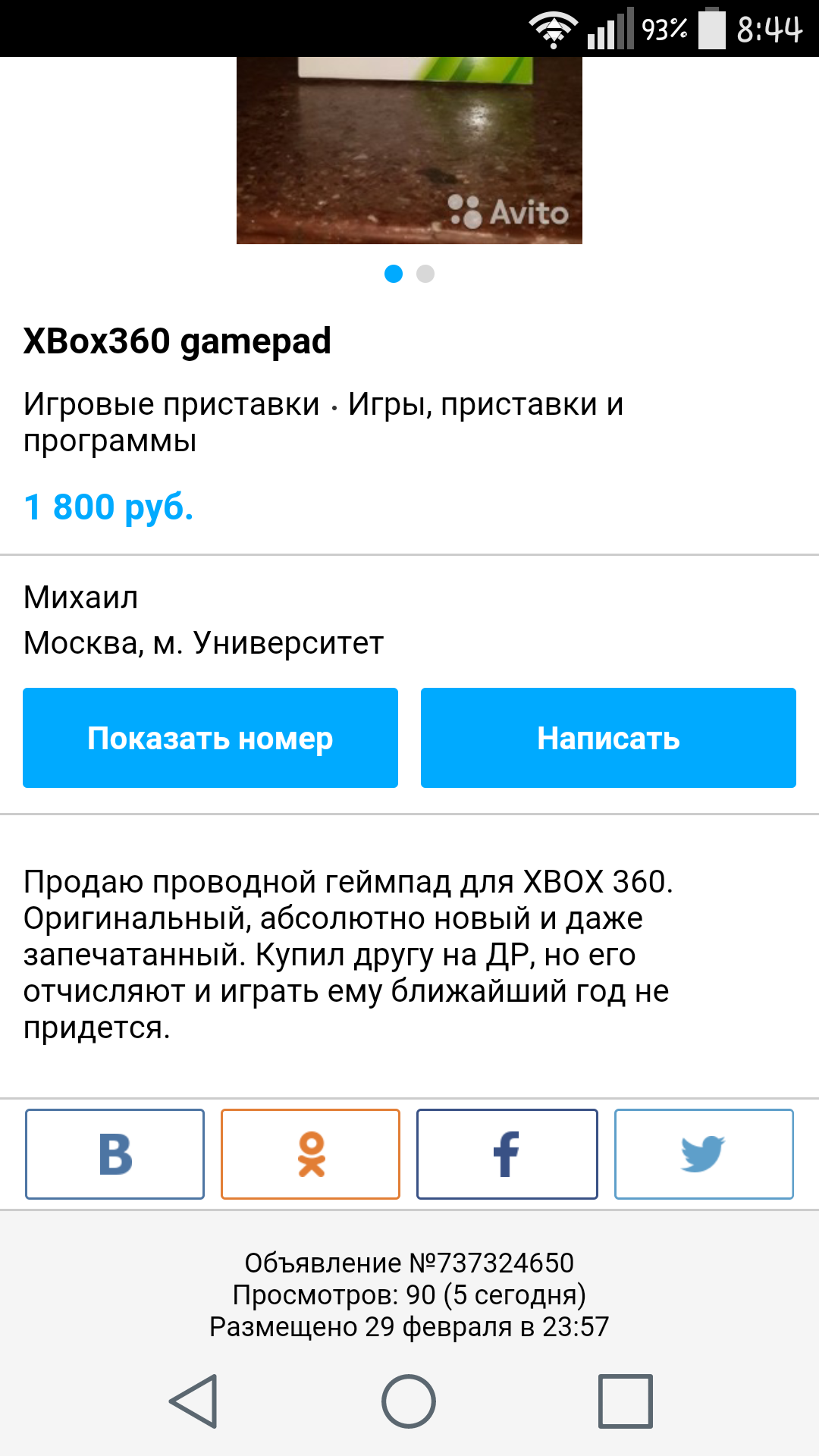The height and width of the screenshot is (1456, 819).
Task: Open recent apps with the square button
Action: pos(625,1401)
